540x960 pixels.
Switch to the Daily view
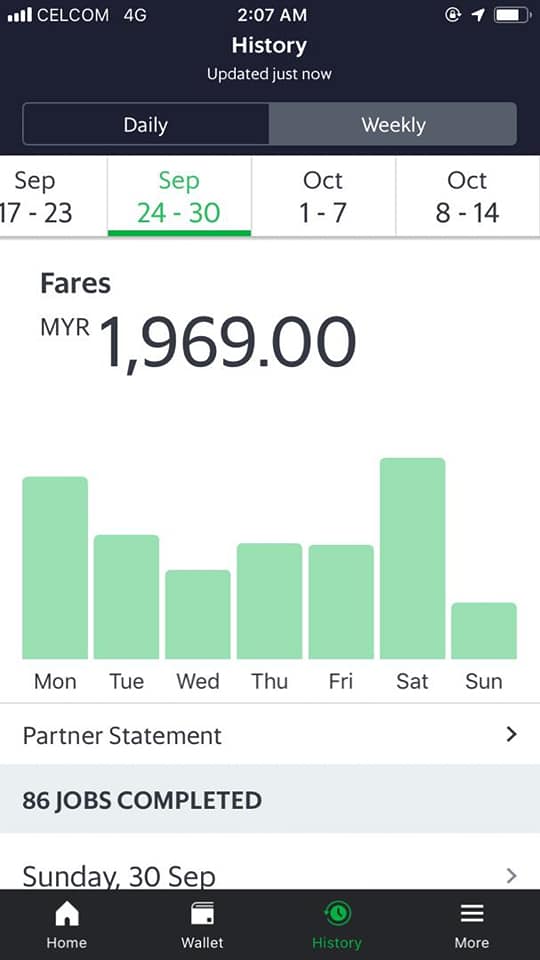(x=146, y=124)
